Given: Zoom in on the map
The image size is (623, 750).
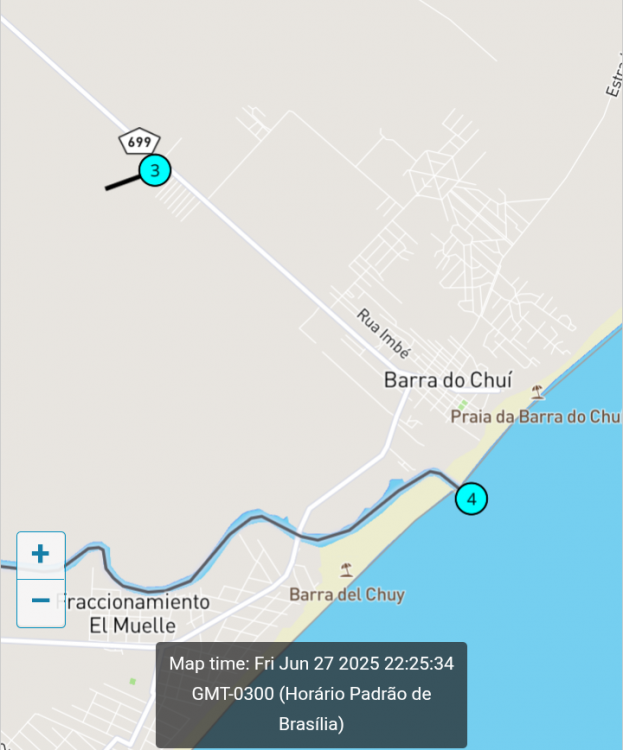Looking at the screenshot, I should (41, 554).
